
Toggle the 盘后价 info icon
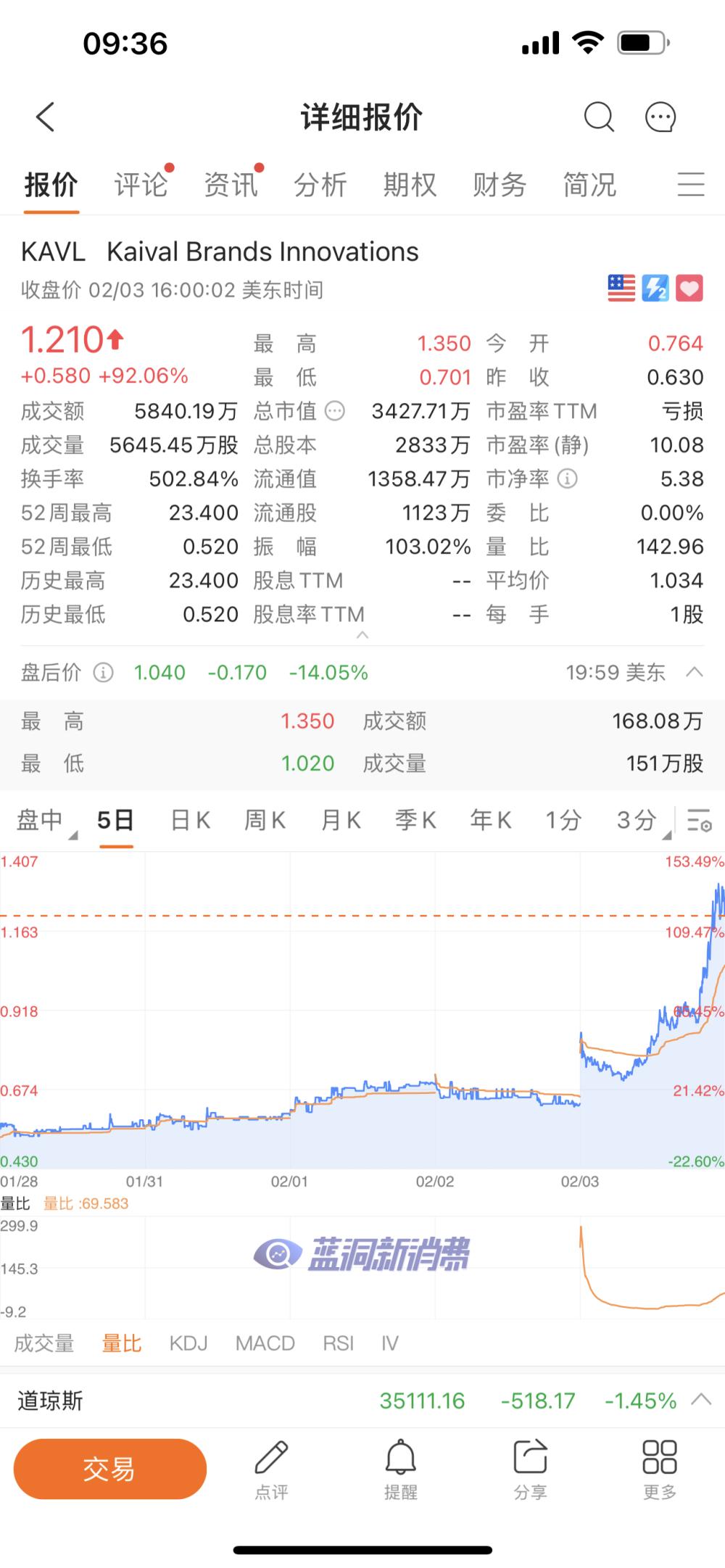pyautogui.click(x=104, y=672)
